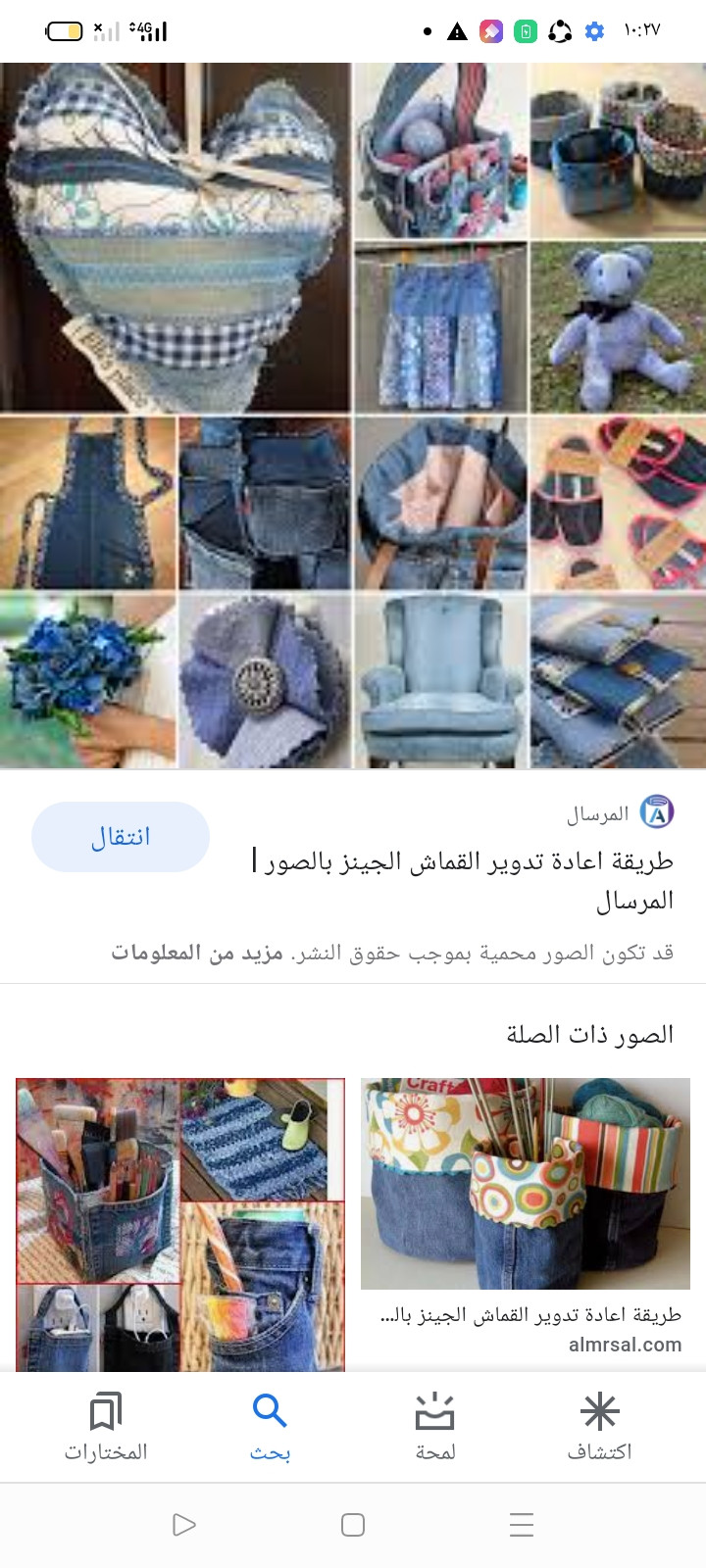The height and width of the screenshot is (1568, 706).
Task: Tap the انتقال (Visit) button
Action: pyautogui.click(x=121, y=837)
